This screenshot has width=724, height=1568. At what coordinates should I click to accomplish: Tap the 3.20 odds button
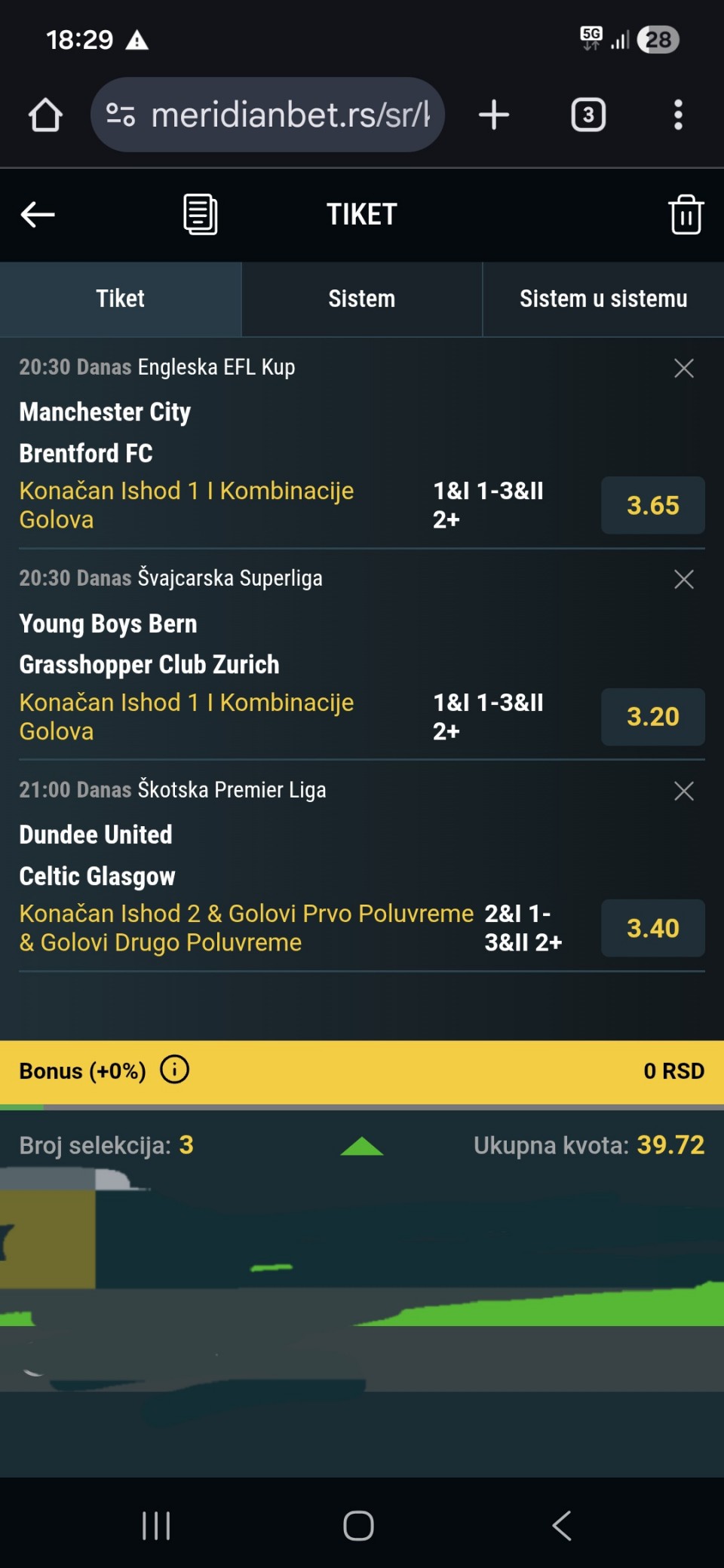click(652, 717)
